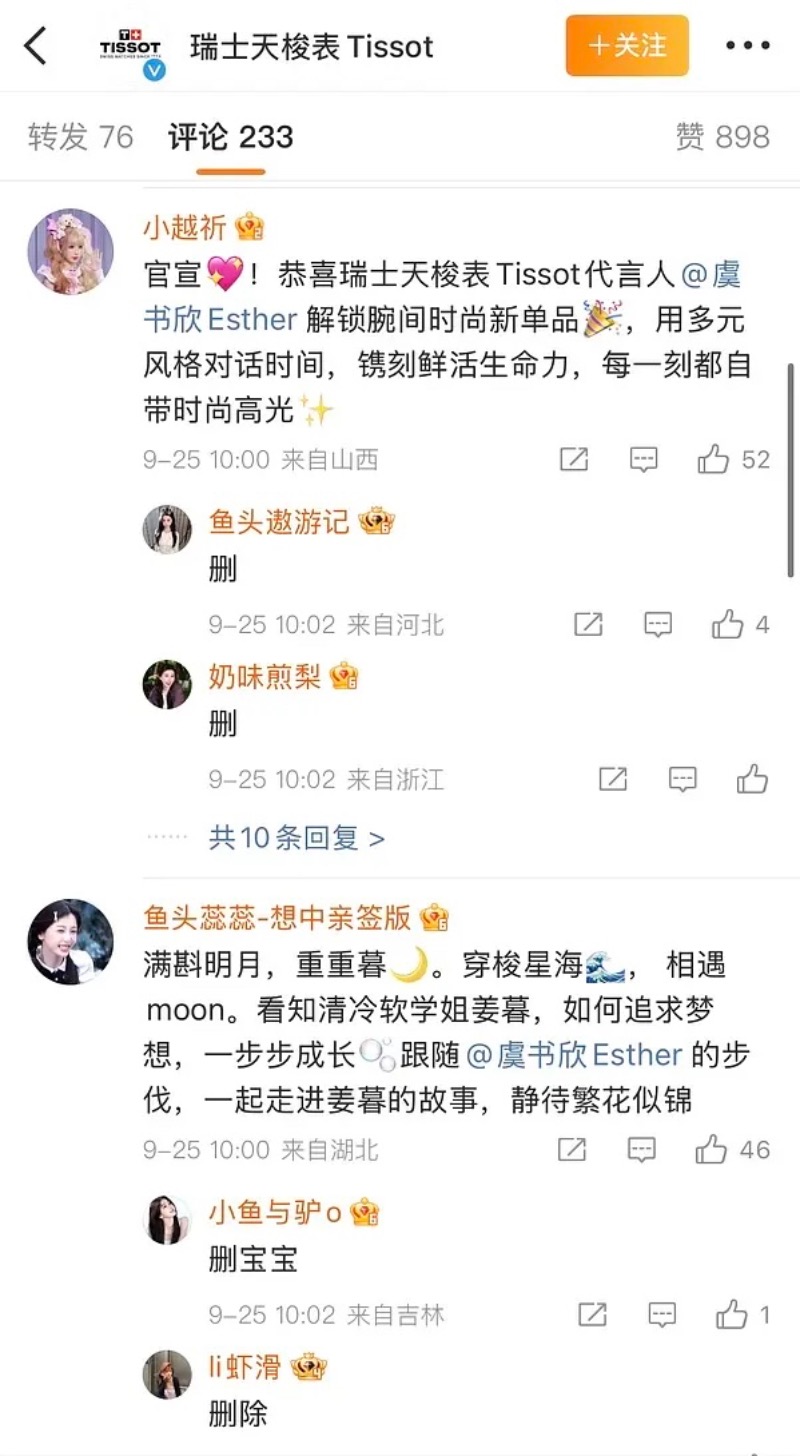Repost 小鱼与驴o's reply
The image size is (800, 1456).
point(592,1313)
